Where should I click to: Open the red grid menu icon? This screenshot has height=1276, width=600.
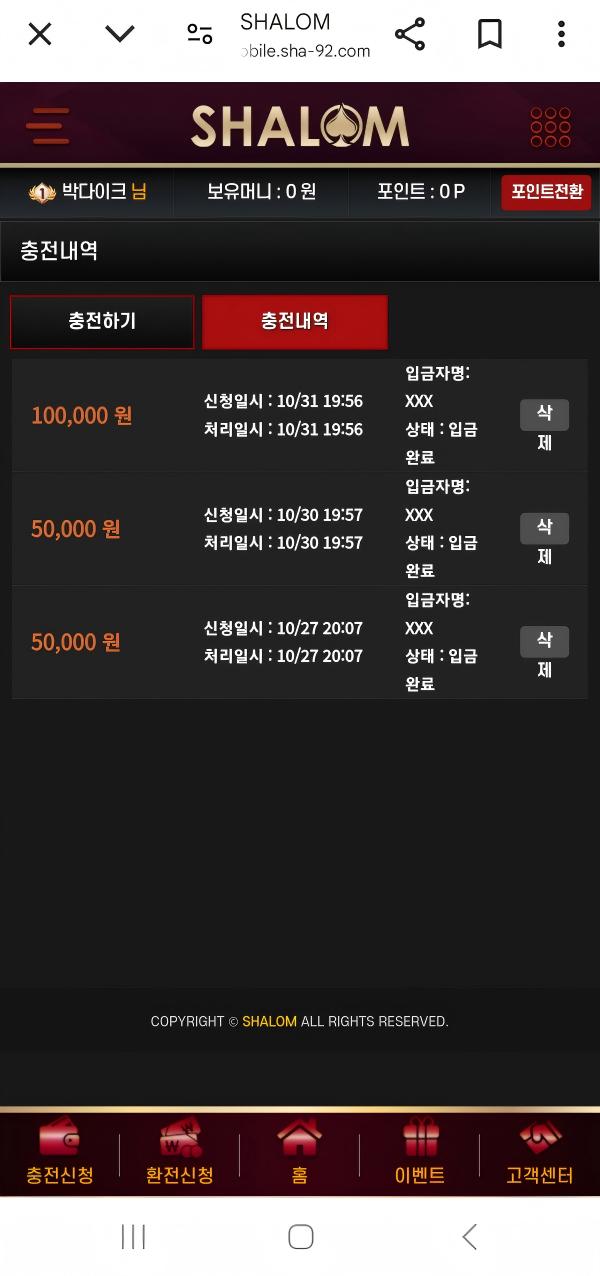coord(550,127)
